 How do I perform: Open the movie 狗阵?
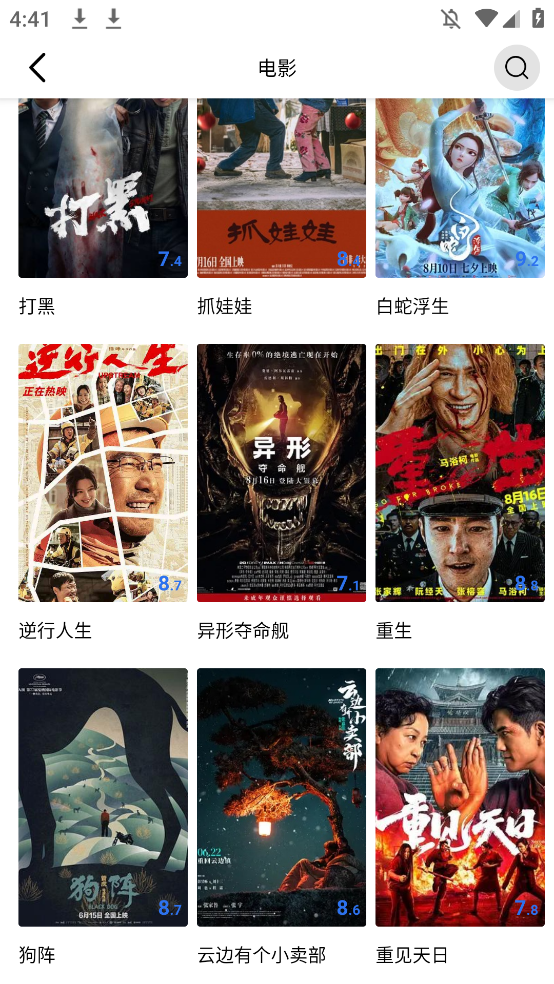click(103, 797)
